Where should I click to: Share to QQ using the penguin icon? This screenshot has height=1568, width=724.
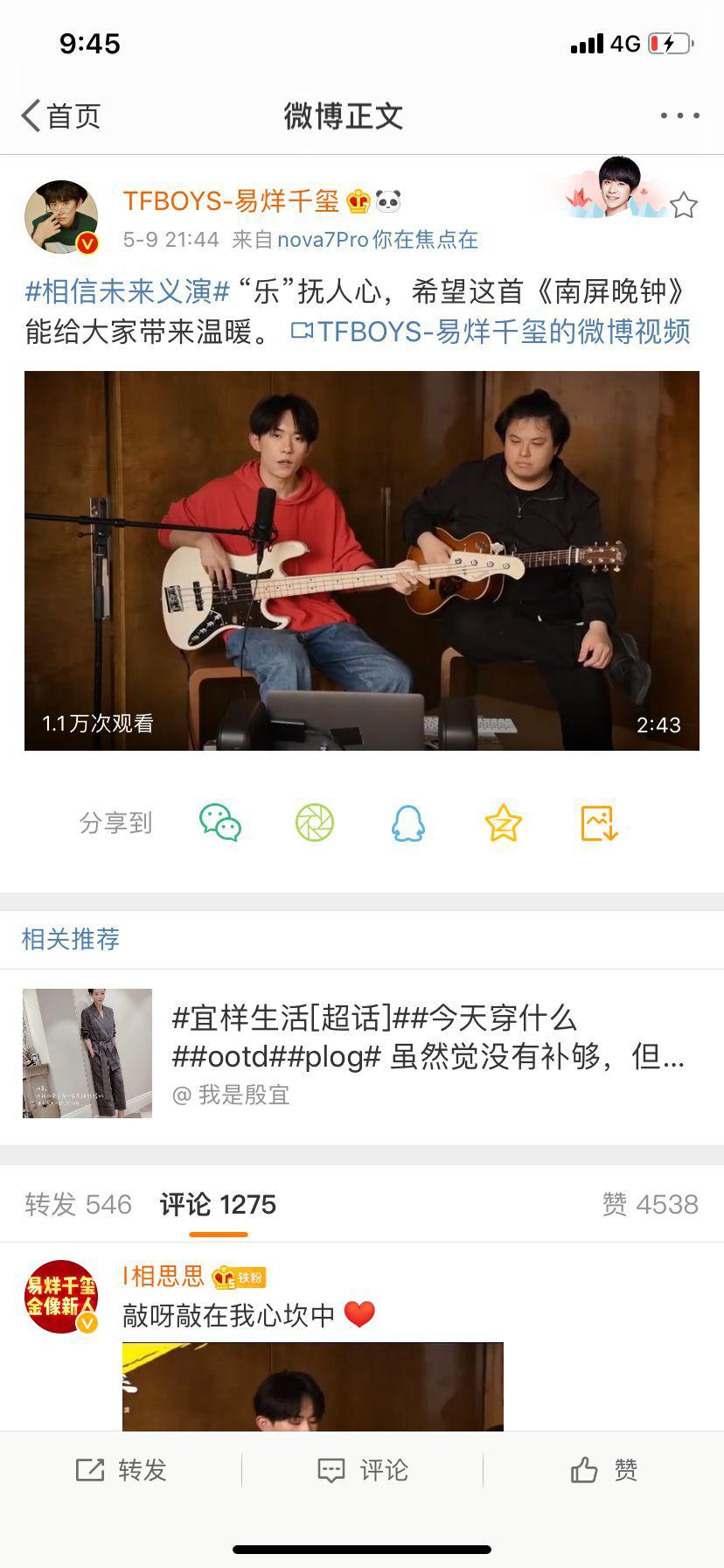pos(409,822)
